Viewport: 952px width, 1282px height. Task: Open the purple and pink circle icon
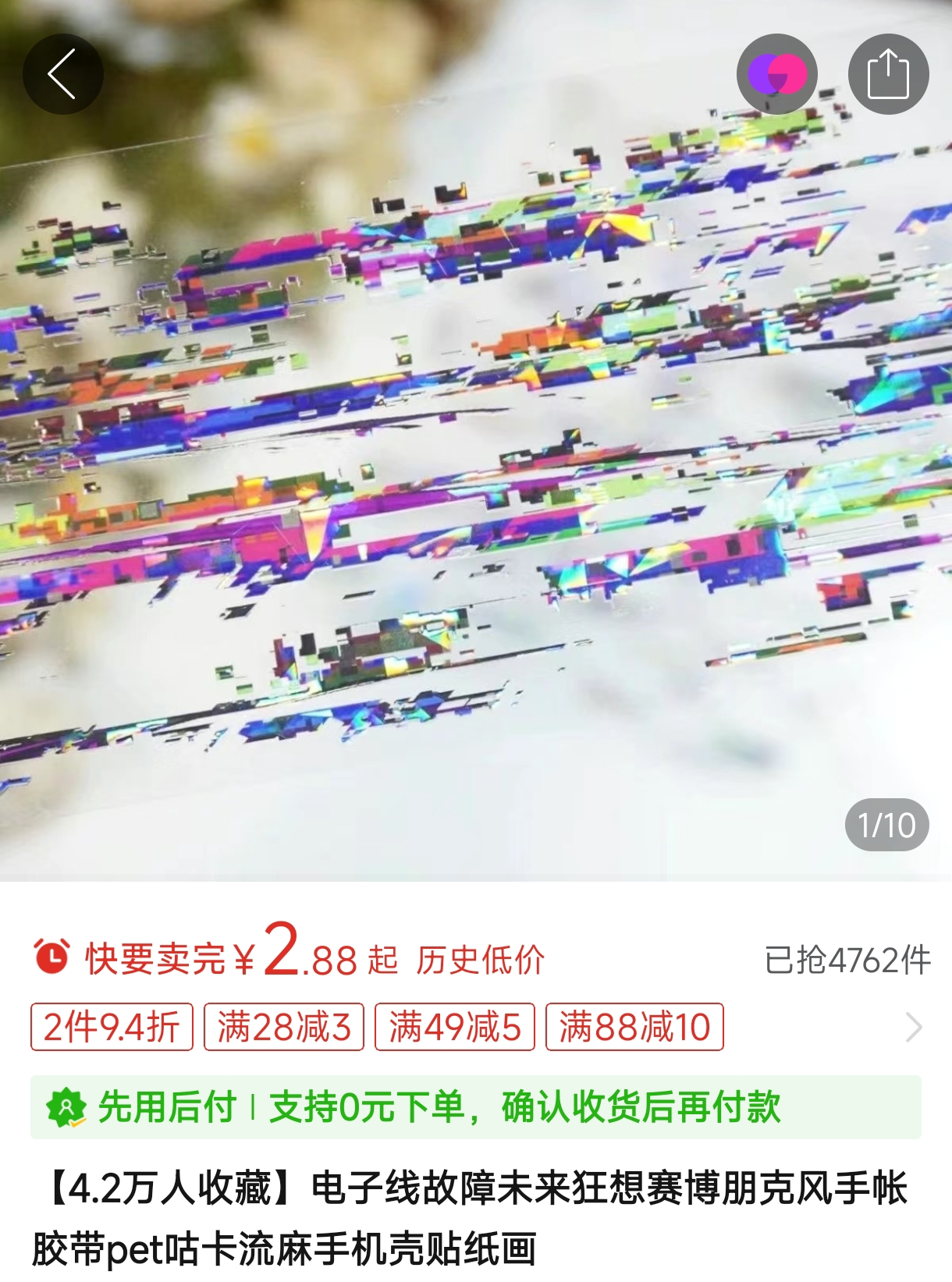coord(776,74)
